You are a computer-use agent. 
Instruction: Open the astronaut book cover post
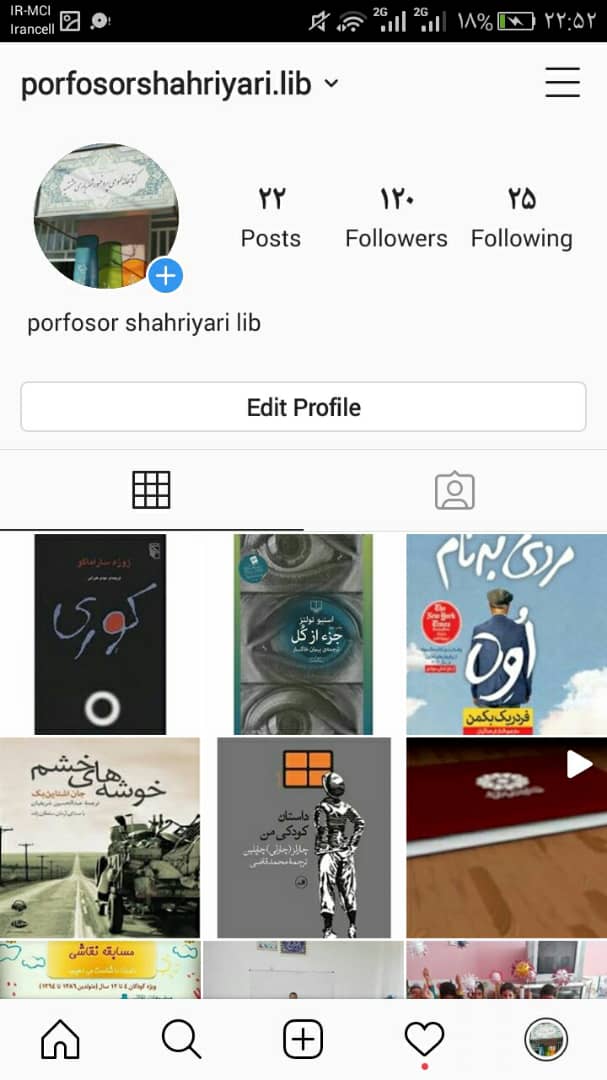click(x=303, y=837)
